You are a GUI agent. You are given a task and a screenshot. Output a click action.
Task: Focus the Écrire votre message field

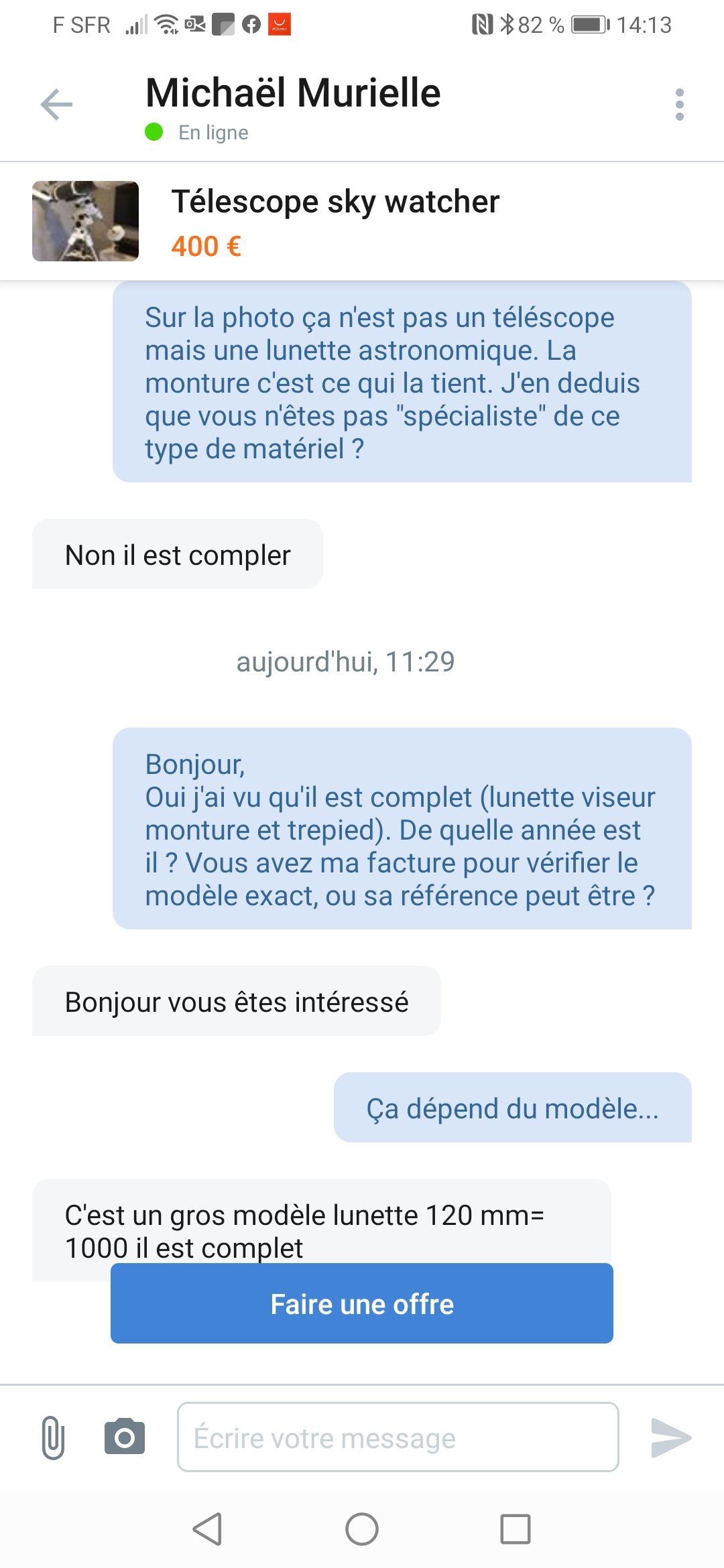[x=398, y=1437]
